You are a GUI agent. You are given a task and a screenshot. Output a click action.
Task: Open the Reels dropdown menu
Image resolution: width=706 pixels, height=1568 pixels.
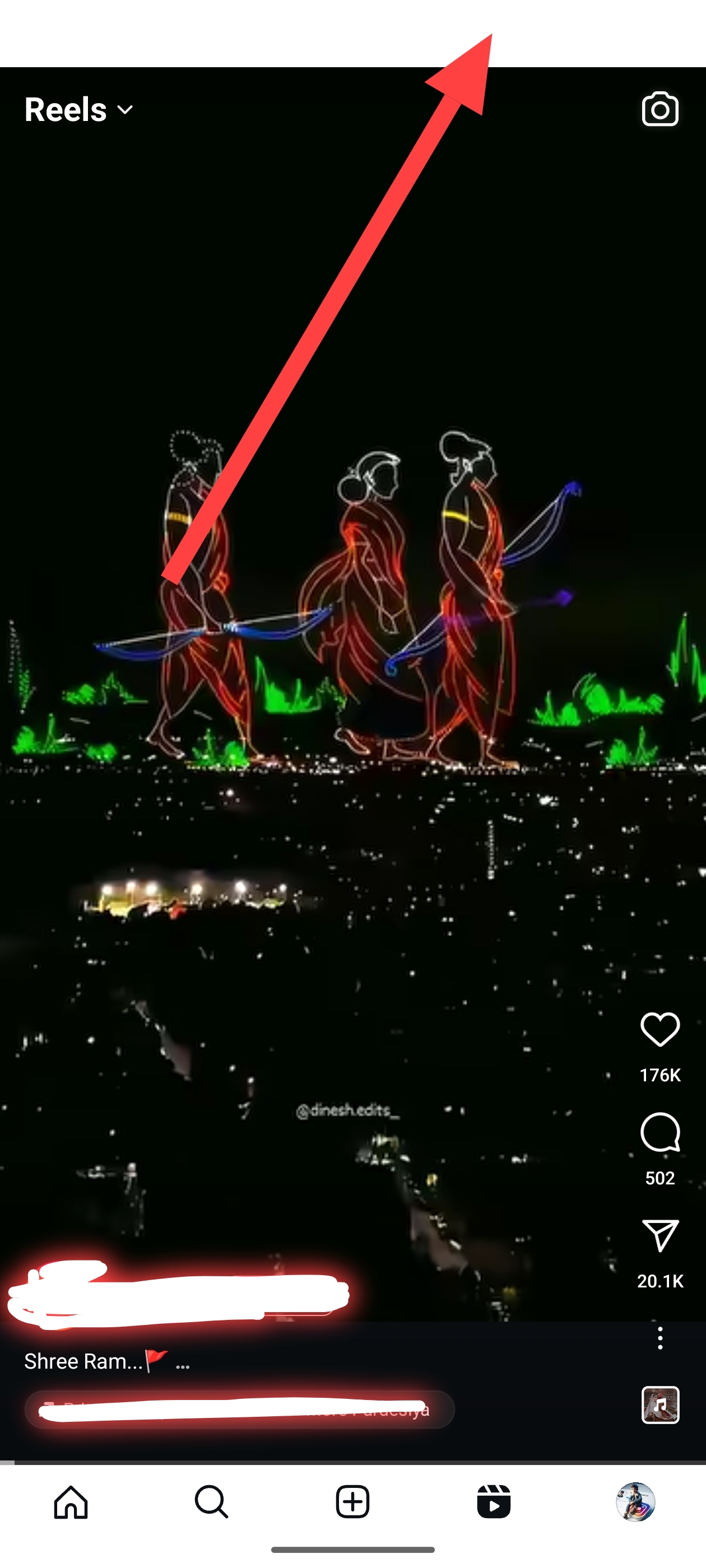(x=79, y=110)
